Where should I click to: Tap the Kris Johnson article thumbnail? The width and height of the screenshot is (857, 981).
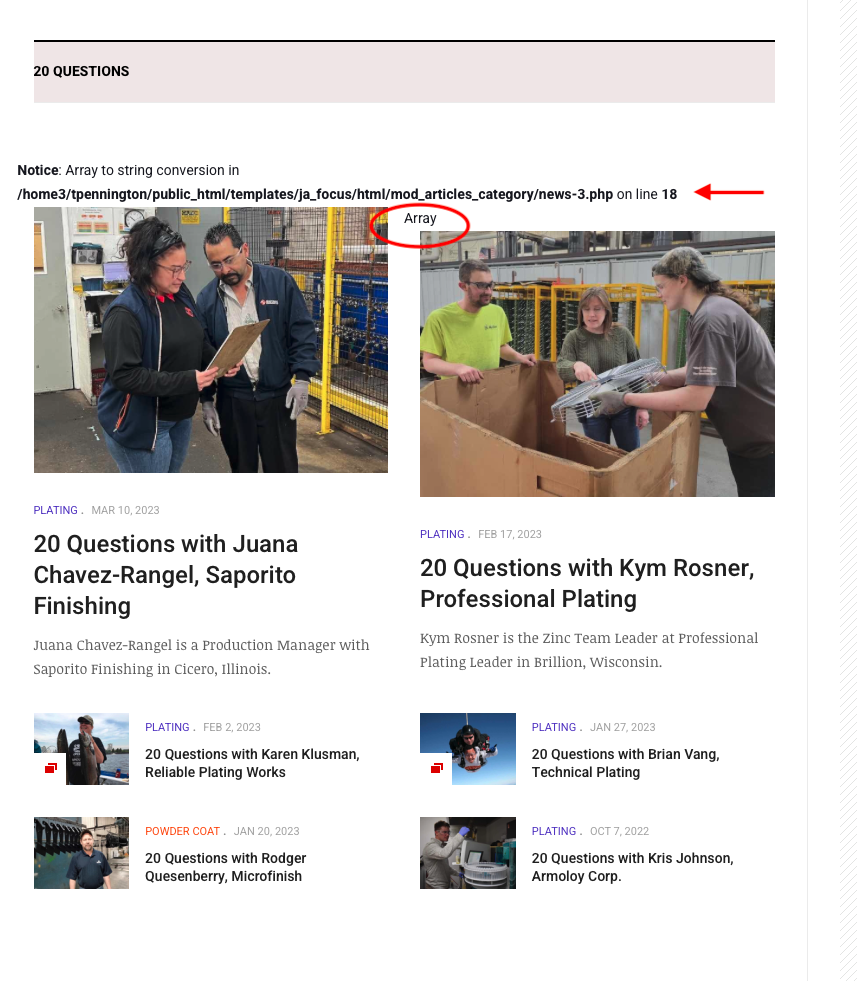pyautogui.click(x=467, y=853)
